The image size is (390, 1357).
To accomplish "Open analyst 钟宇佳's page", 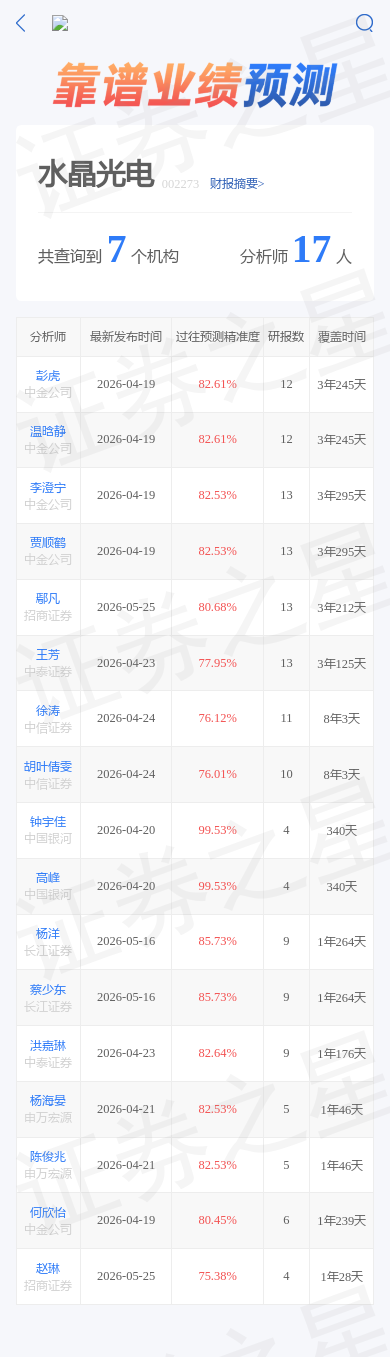I will coord(48,822).
